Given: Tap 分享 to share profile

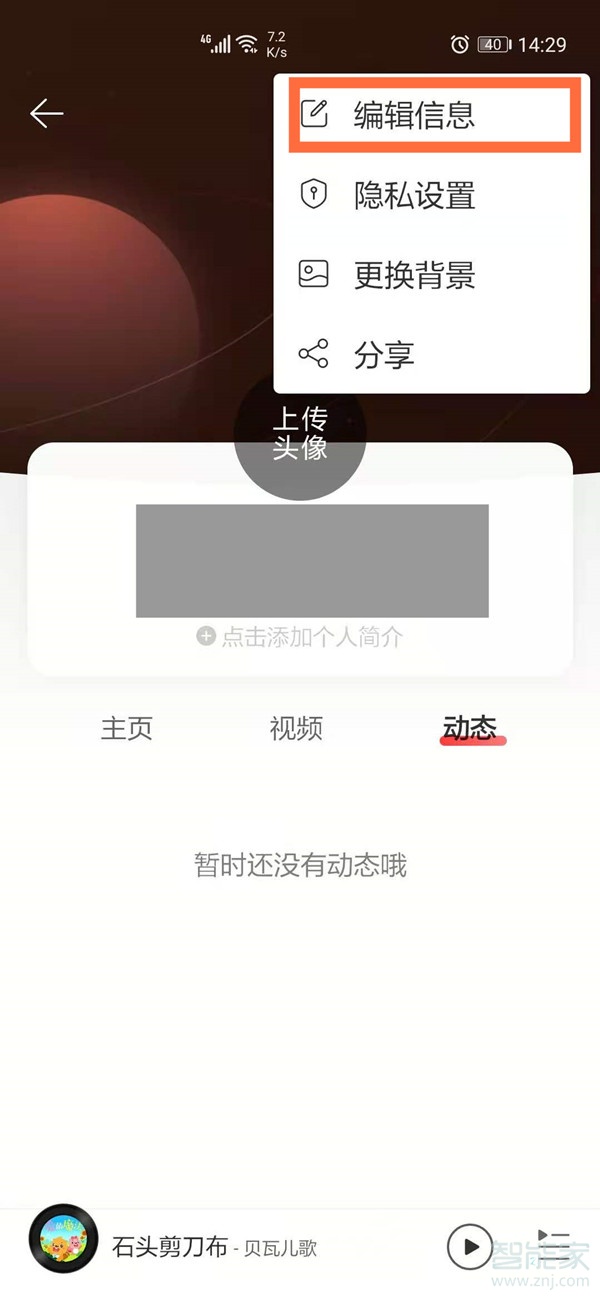Looking at the screenshot, I should 384,355.
